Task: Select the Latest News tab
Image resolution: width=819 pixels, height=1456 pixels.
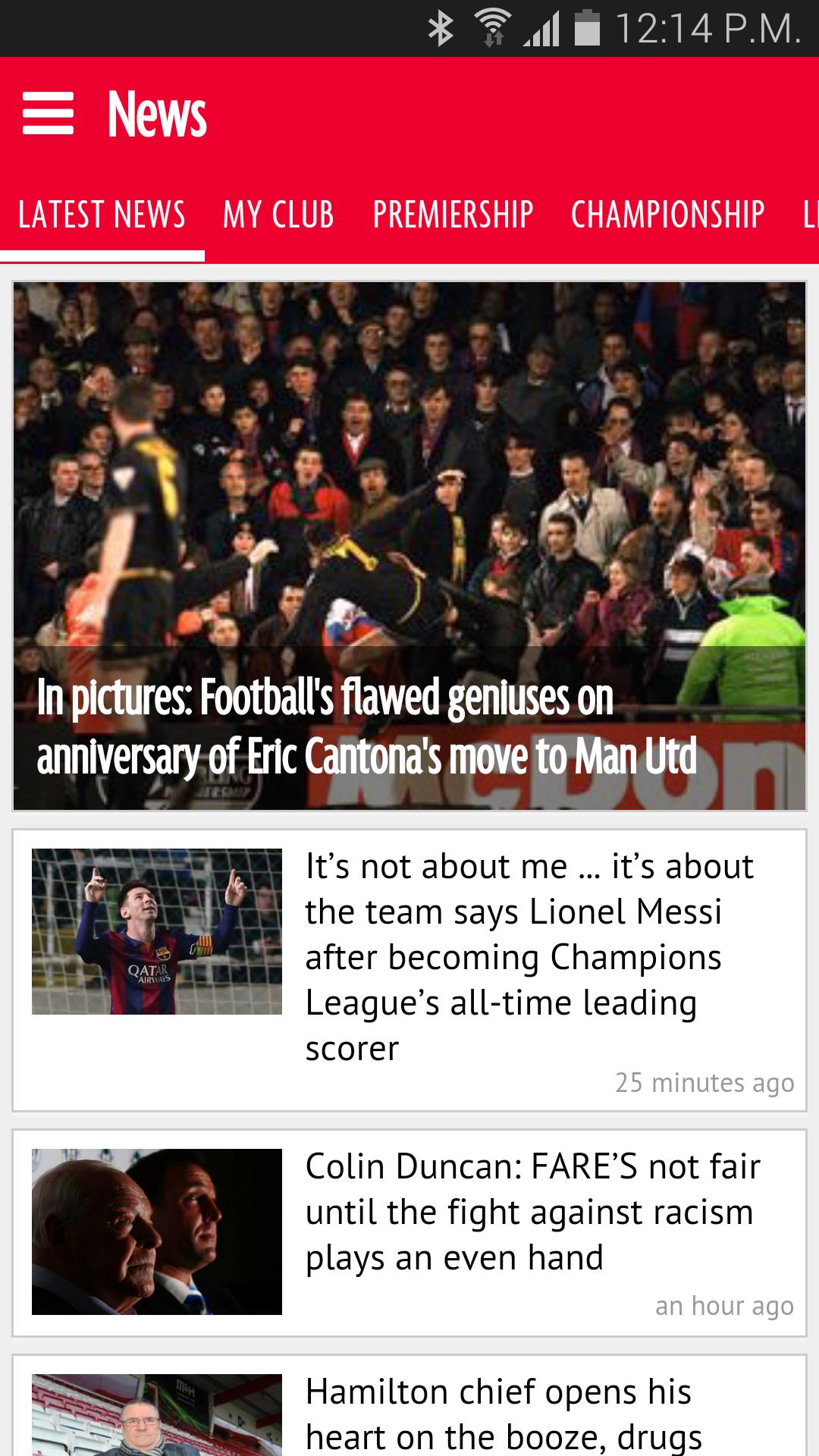Action: (x=102, y=215)
